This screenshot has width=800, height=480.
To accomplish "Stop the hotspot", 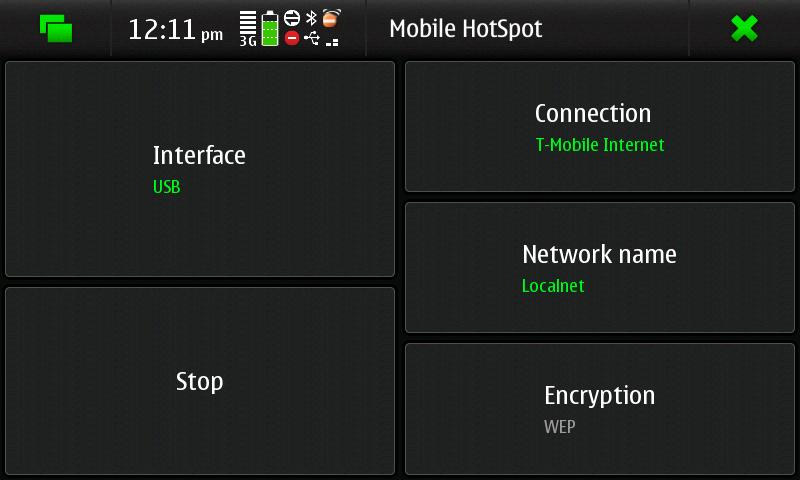I will coord(200,381).
